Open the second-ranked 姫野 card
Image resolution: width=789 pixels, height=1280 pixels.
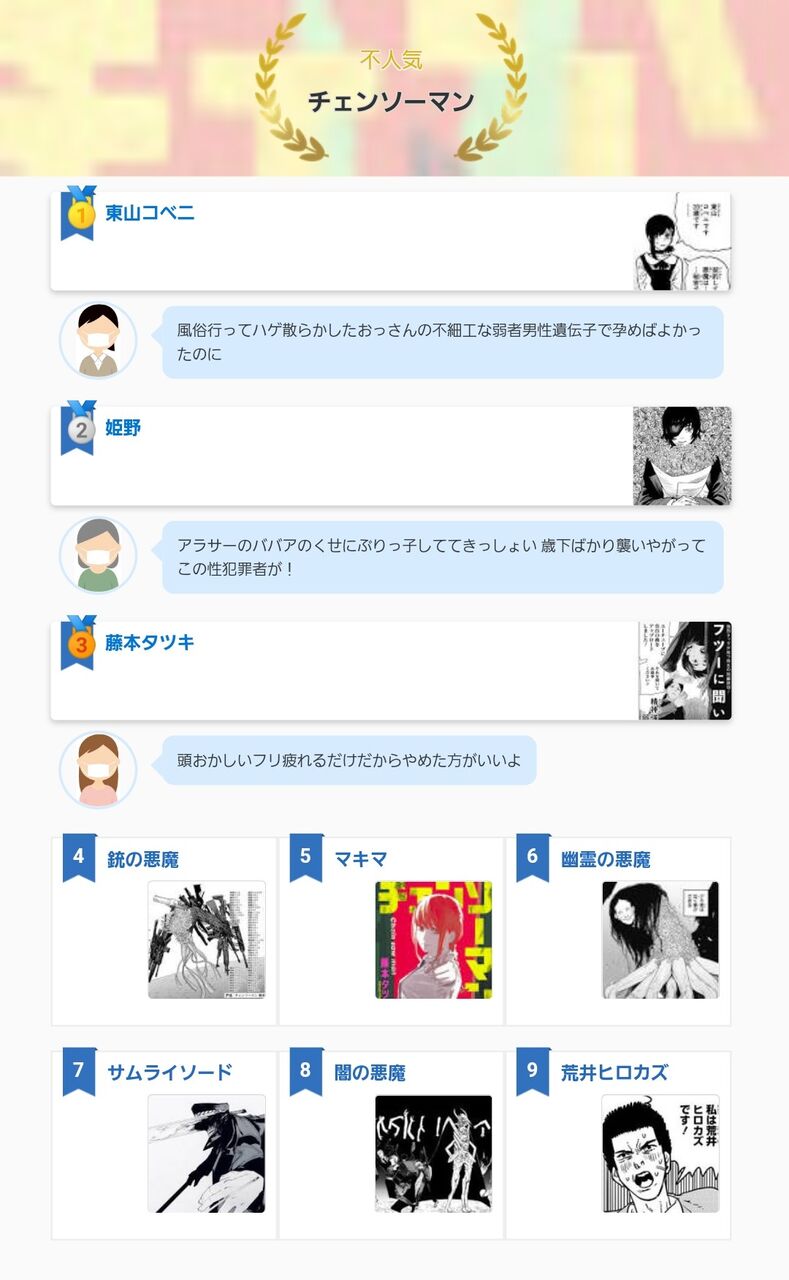click(391, 455)
